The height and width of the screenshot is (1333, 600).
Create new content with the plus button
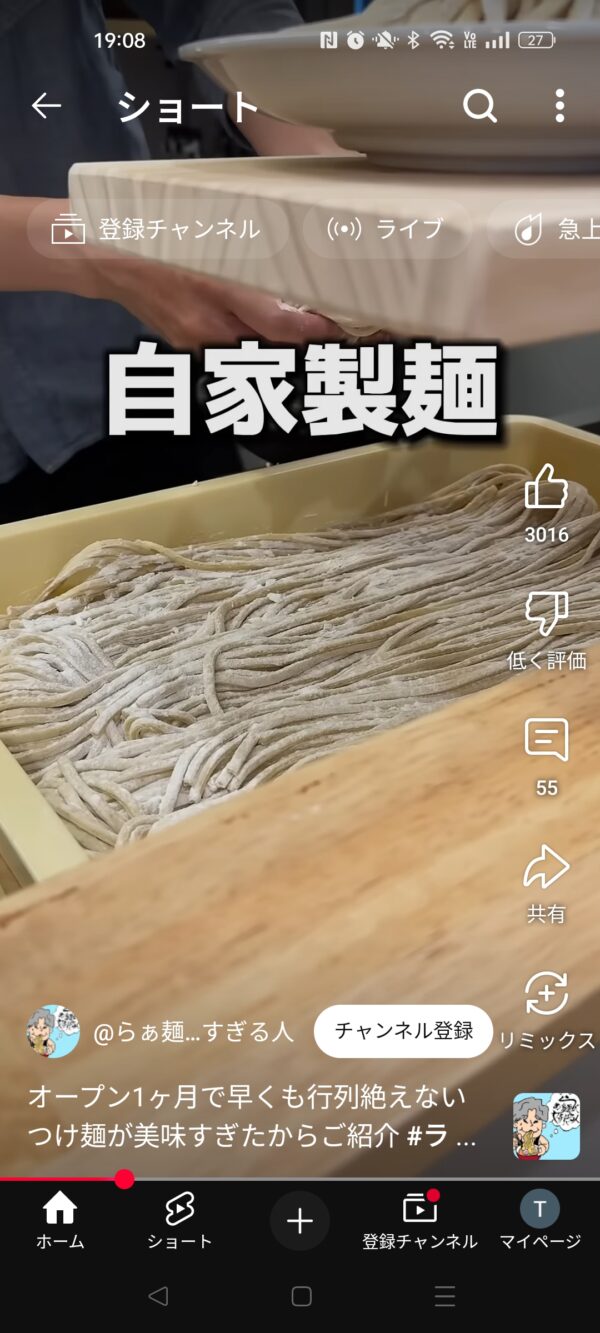300,1221
